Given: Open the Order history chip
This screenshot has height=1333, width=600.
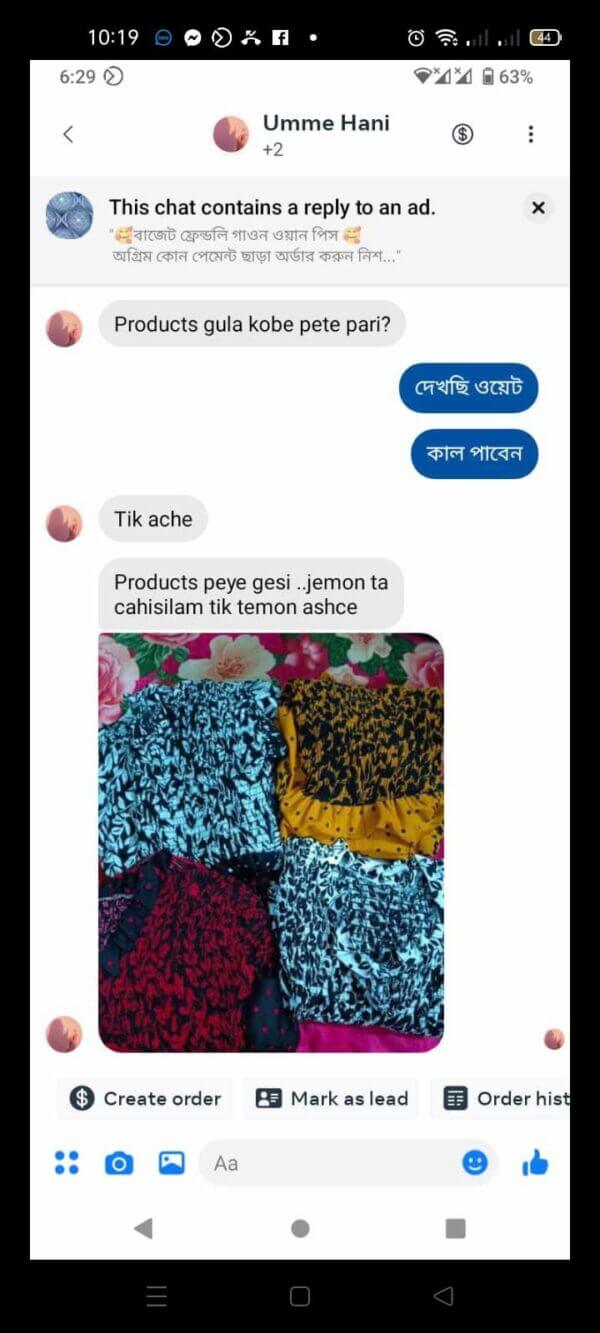Looking at the screenshot, I should click(x=505, y=1098).
